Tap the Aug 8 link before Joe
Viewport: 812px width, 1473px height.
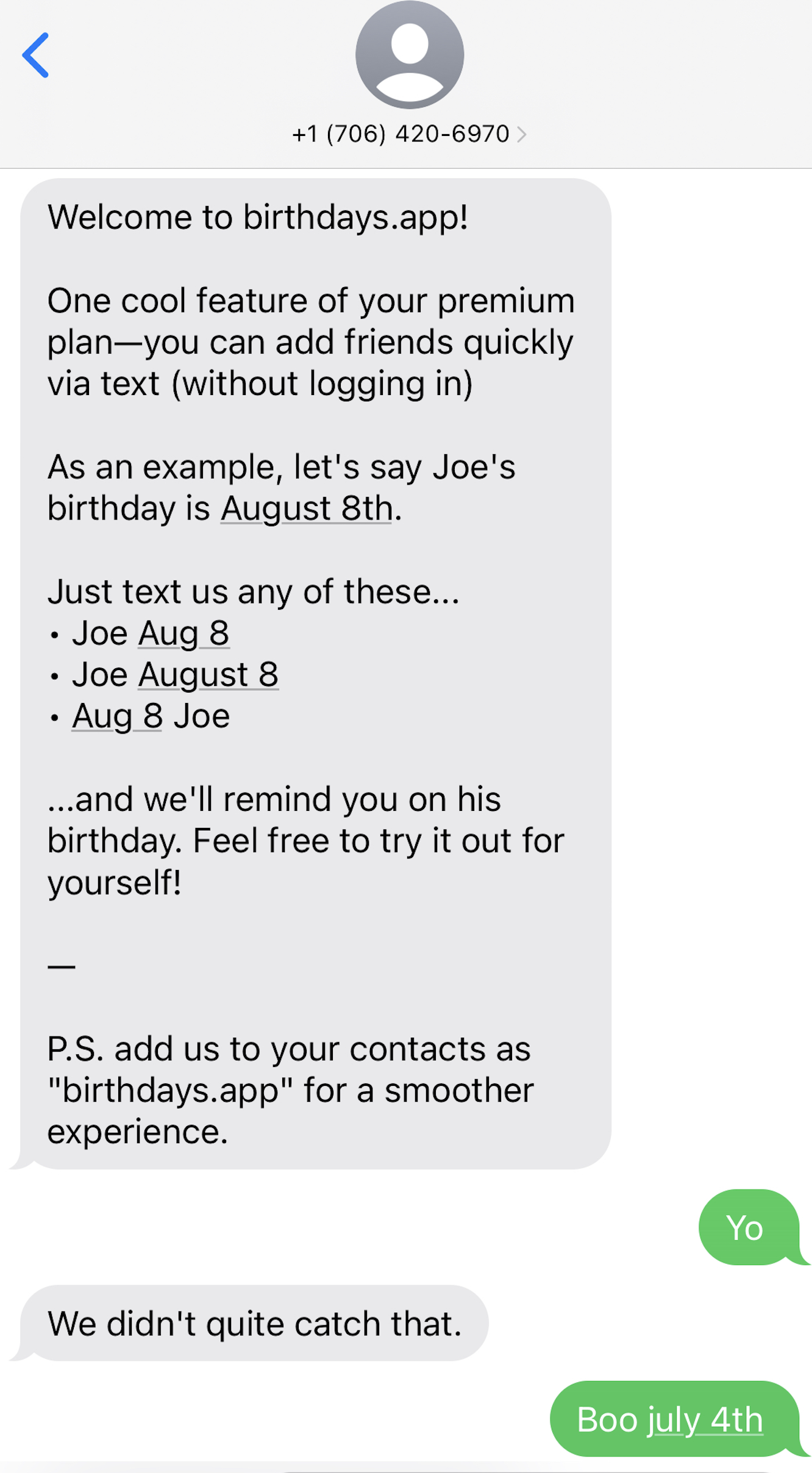pyautogui.click(x=117, y=716)
